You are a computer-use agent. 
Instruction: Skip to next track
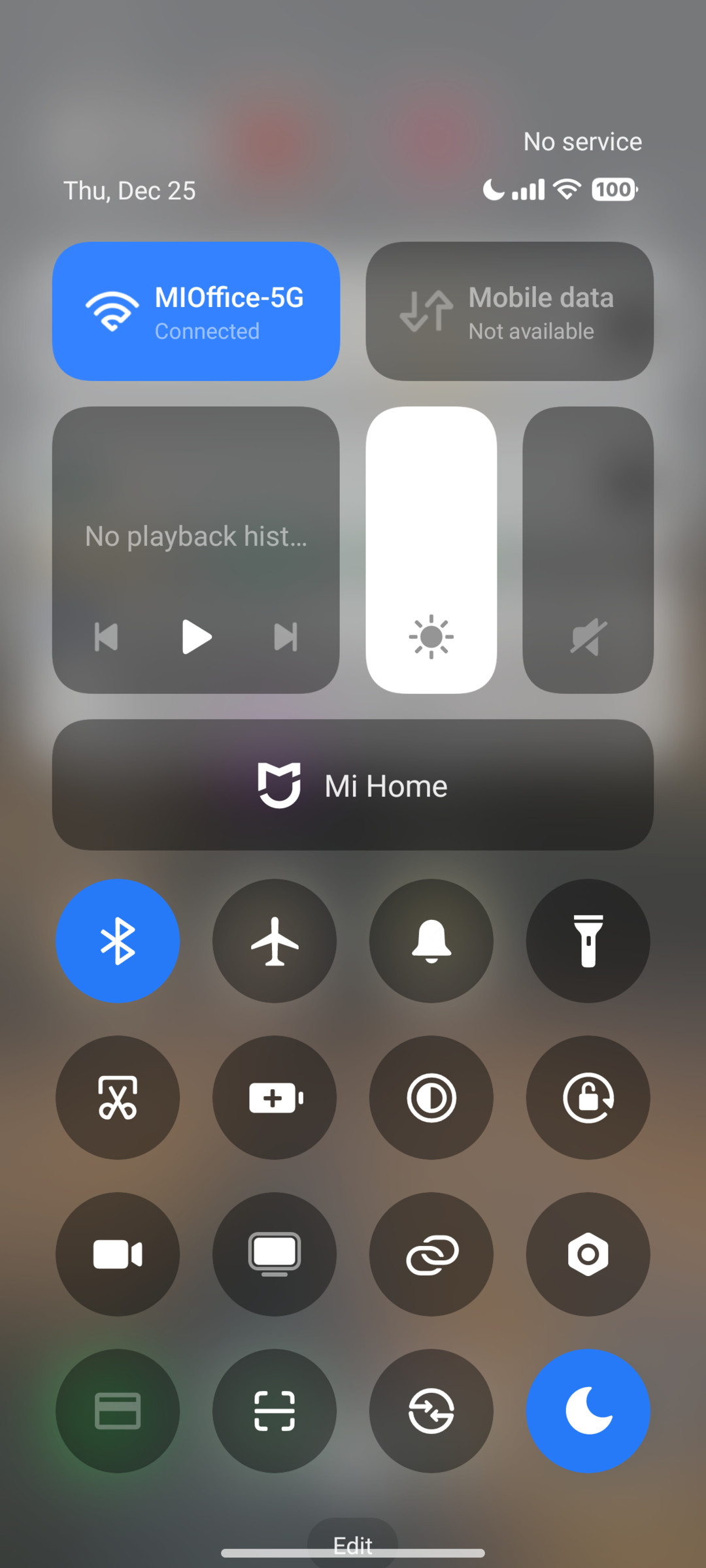click(x=286, y=638)
